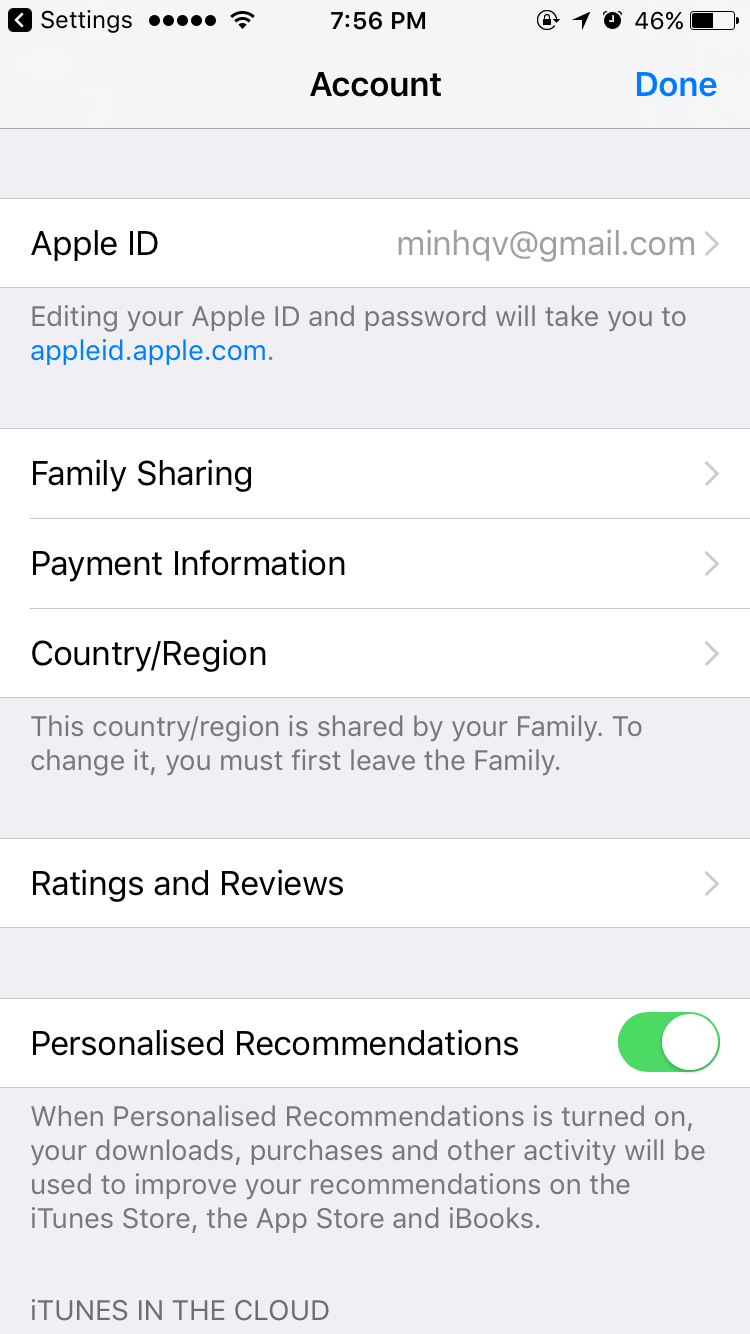
Task: Open the Apple ID row
Action: click(375, 244)
